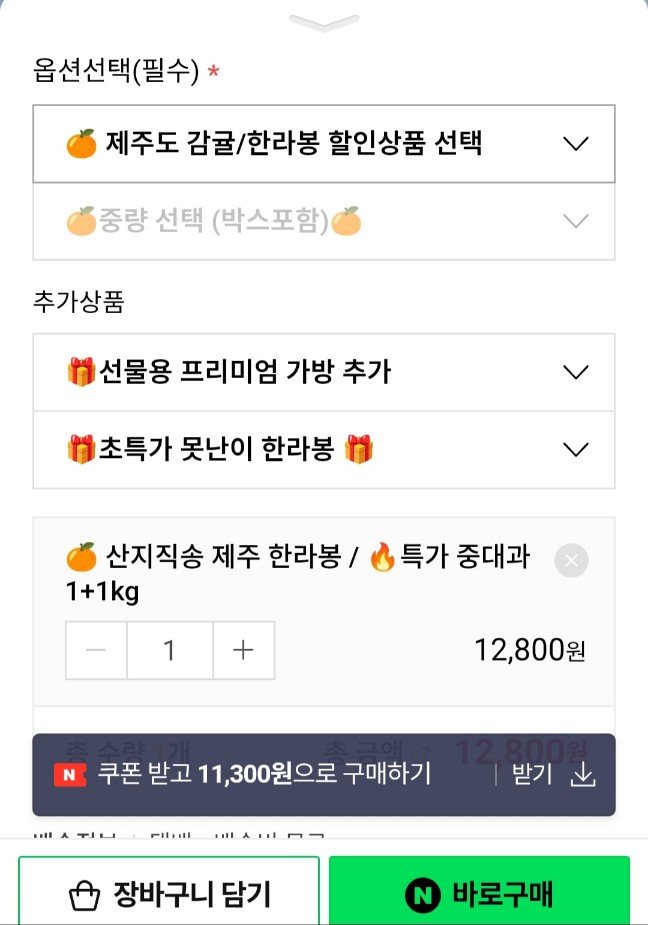Collapse the option sheet with the top chevron
The image size is (648, 925).
pyautogui.click(x=323, y=22)
